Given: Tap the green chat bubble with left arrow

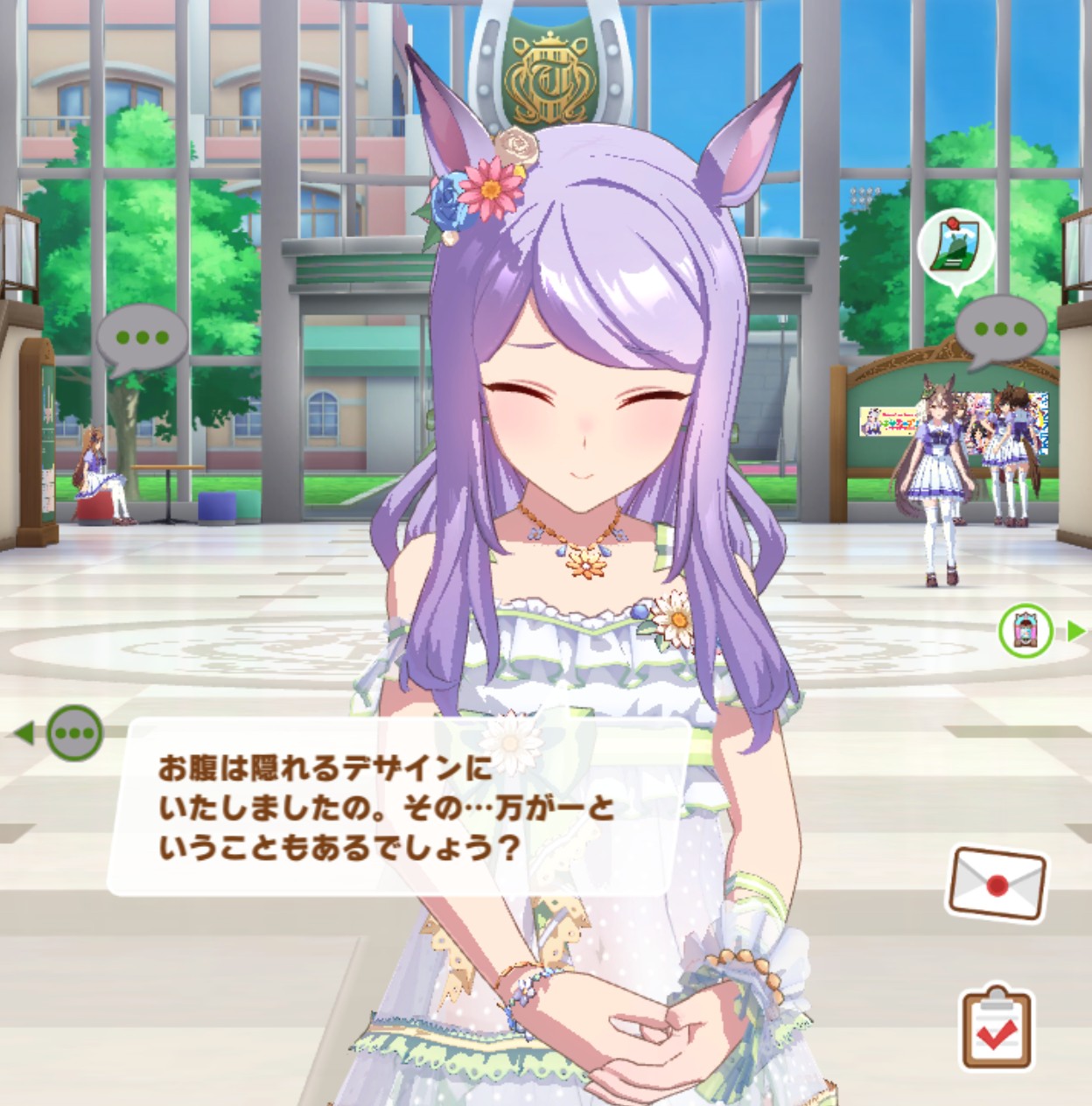Looking at the screenshot, I should tap(73, 732).
